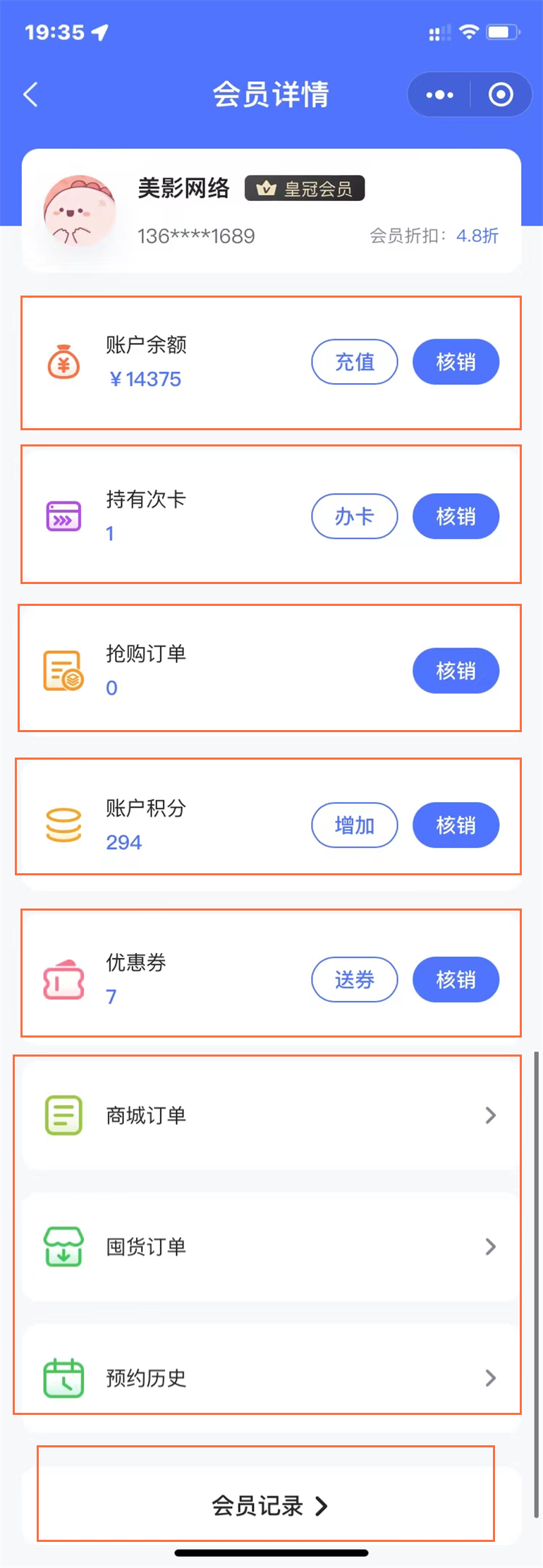Go back from 会员详情 page
Screen dimensions: 543x1568
coord(30,95)
